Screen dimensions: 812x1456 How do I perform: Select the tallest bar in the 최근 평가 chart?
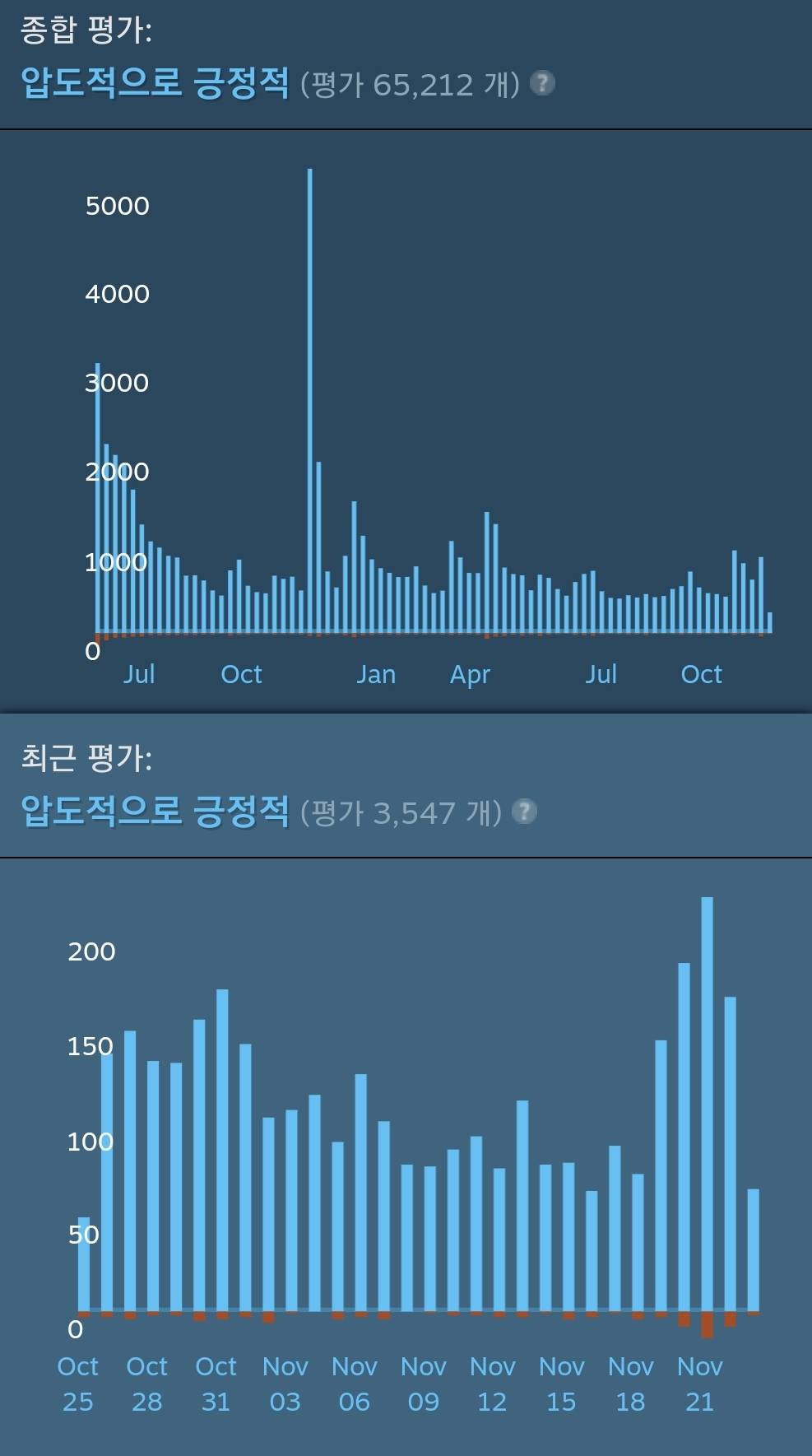point(707,1103)
